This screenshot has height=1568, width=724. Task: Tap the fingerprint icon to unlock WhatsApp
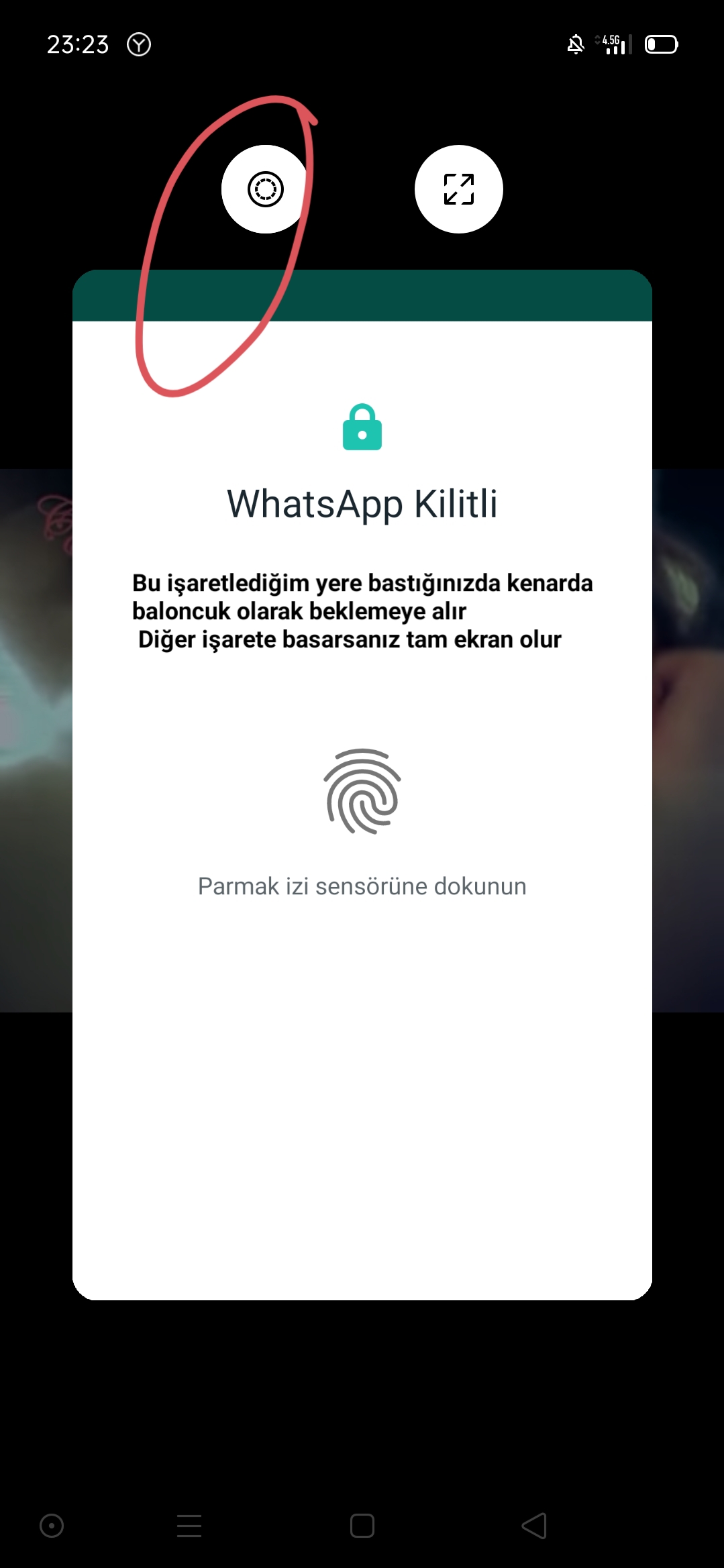(x=362, y=792)
